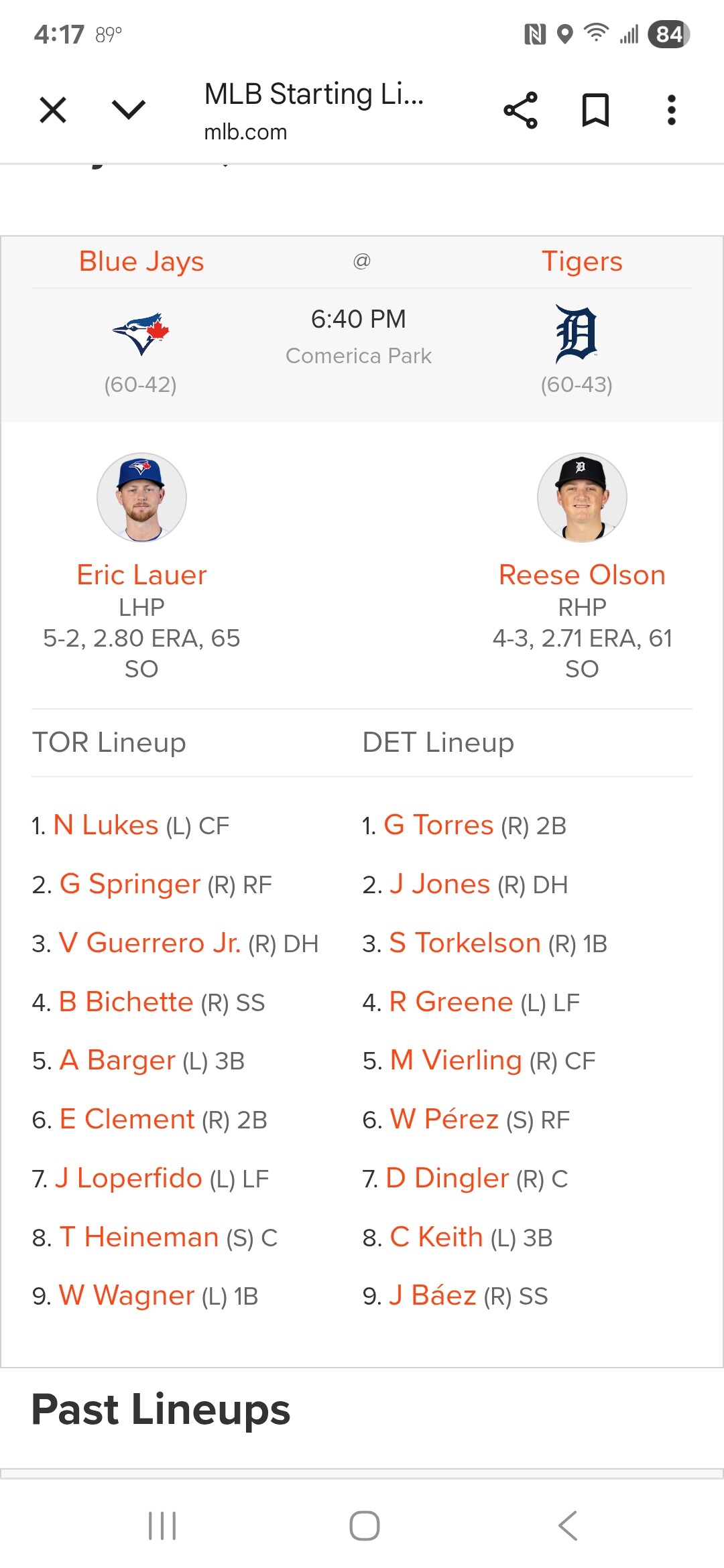Open B Bichette's player link
This screenshot has width=724, height=1568.
126,1002
